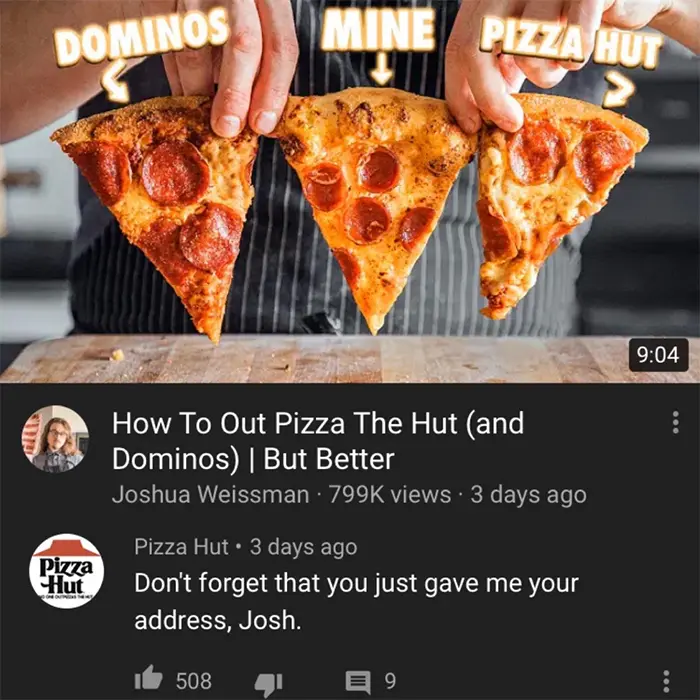Open Joshua Weissman's channel avatar

point(56,439)
